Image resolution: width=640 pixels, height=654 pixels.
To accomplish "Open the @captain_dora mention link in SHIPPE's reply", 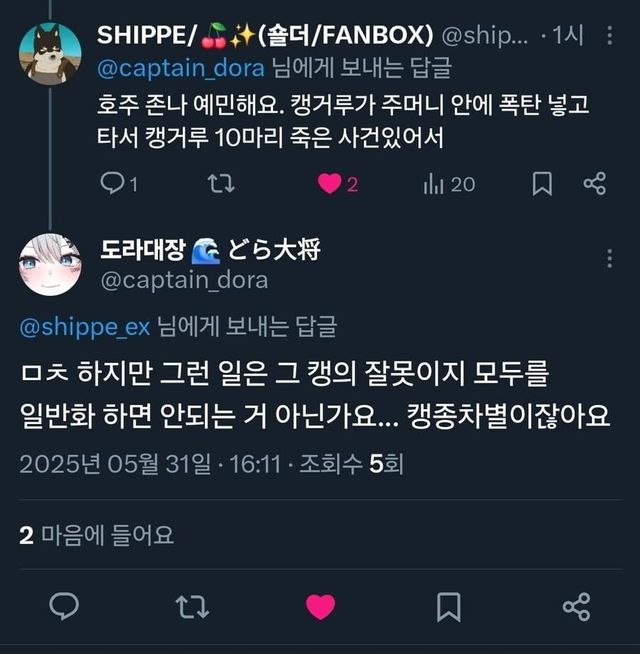I will [181, 69].
